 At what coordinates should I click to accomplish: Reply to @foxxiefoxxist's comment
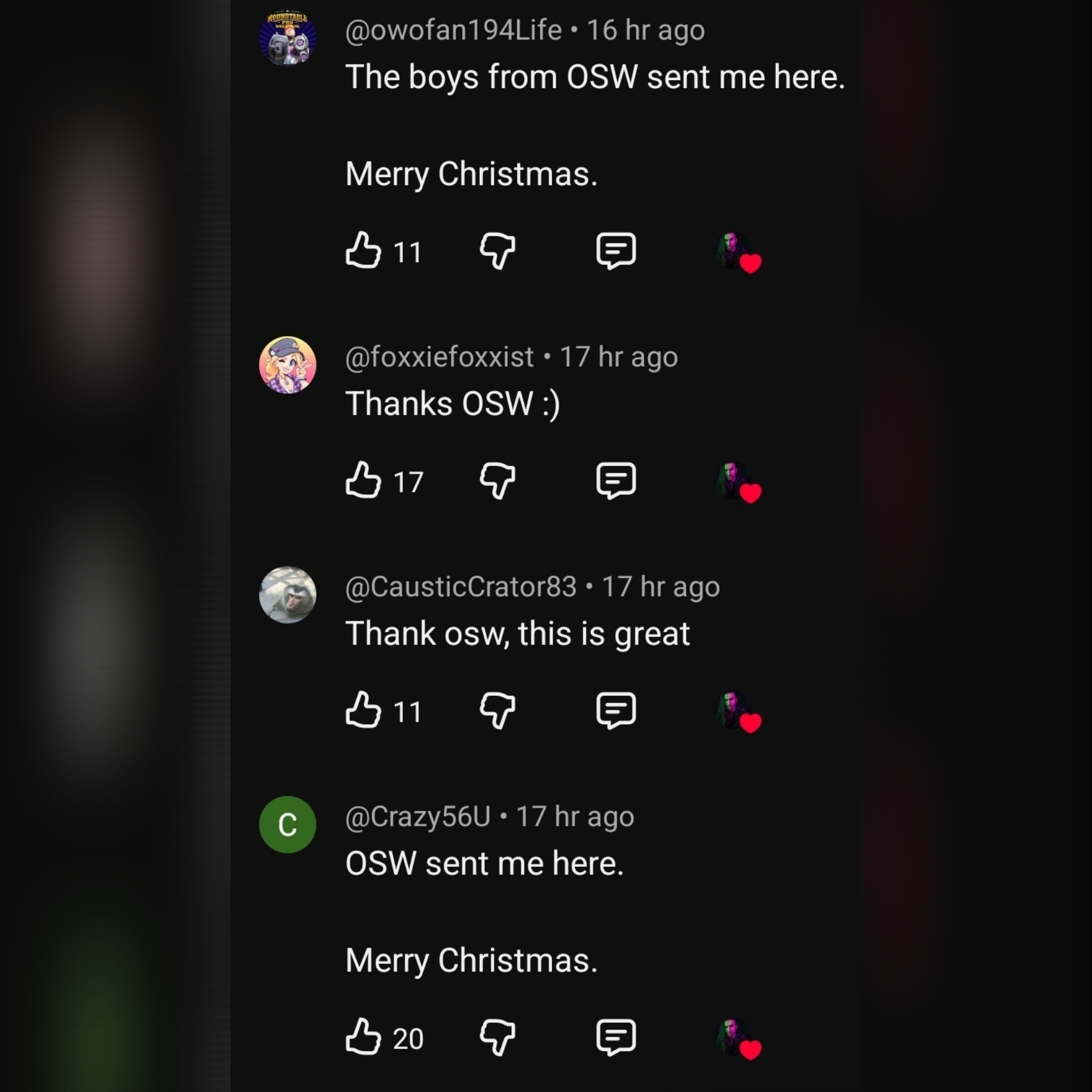pyautogui.click(x=616, y=480)
